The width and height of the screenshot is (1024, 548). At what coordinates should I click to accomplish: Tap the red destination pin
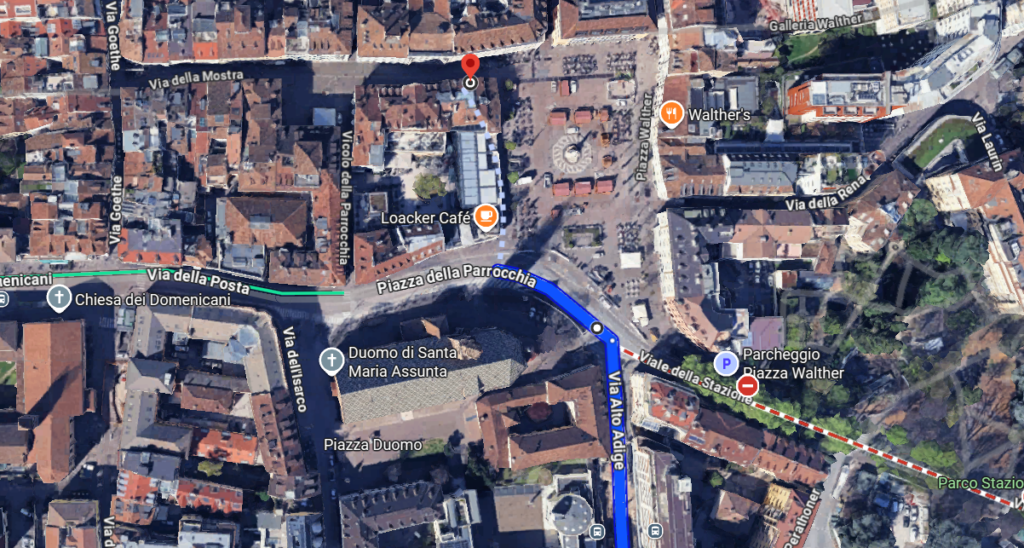(470, 68)
